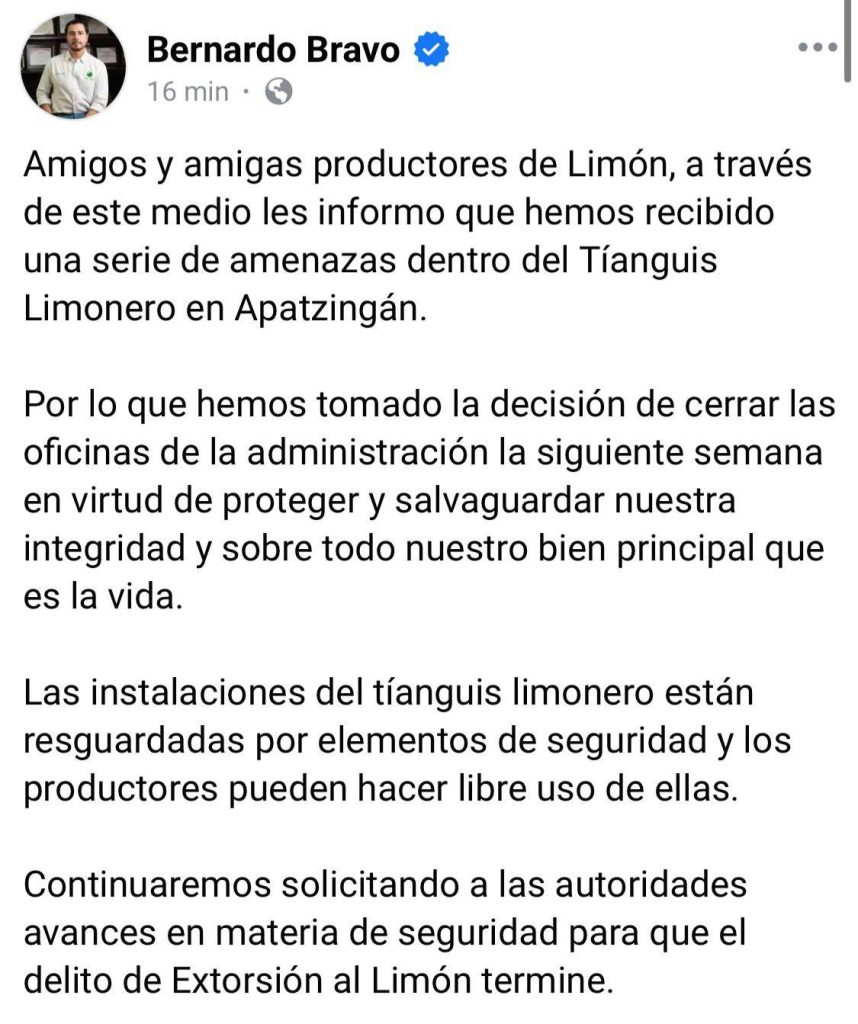Open Bernardo Bravo's profile name link
Image resolution: width=858 pixels, height=1024 pixels.
coord(273,47)
